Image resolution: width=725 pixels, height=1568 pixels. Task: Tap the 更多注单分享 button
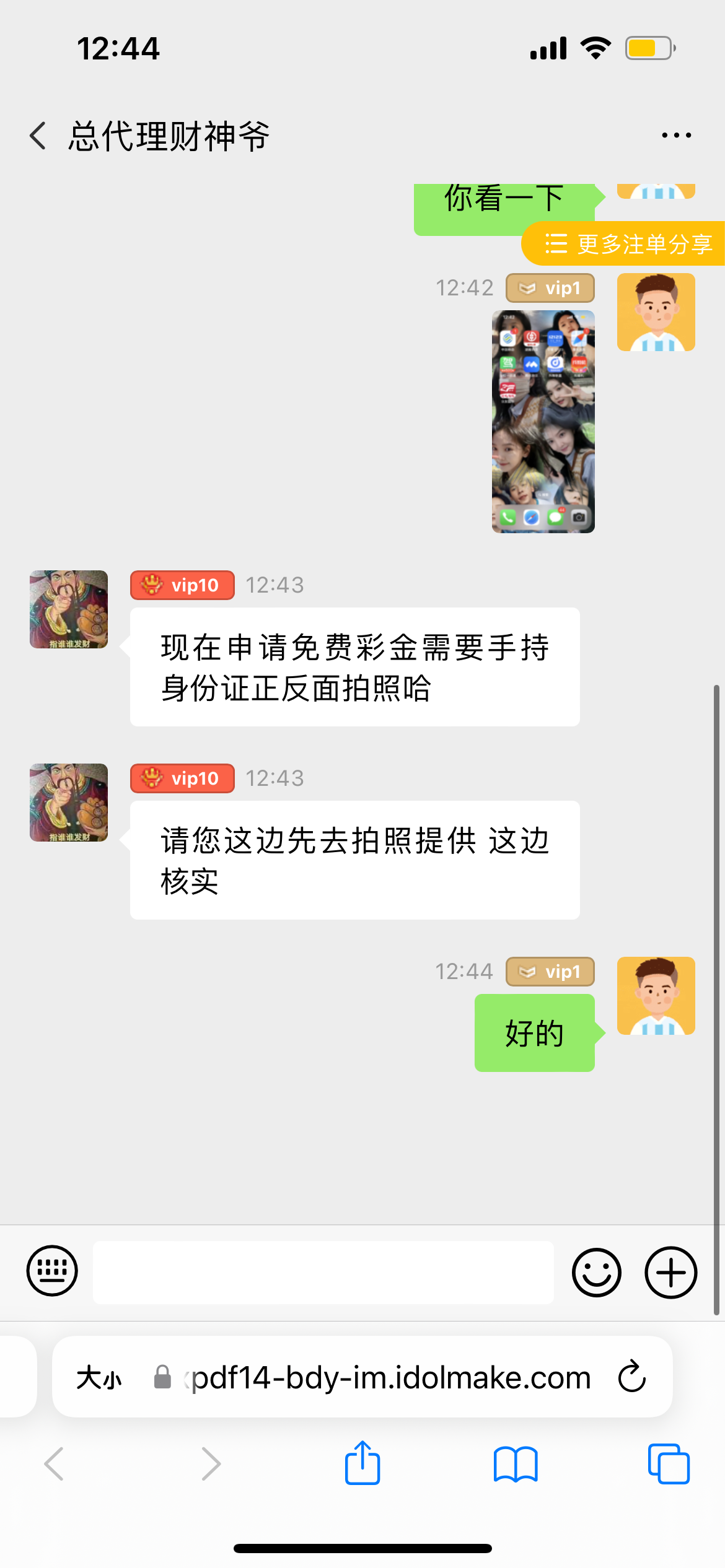pyautogui.click(x=627, y=243)
